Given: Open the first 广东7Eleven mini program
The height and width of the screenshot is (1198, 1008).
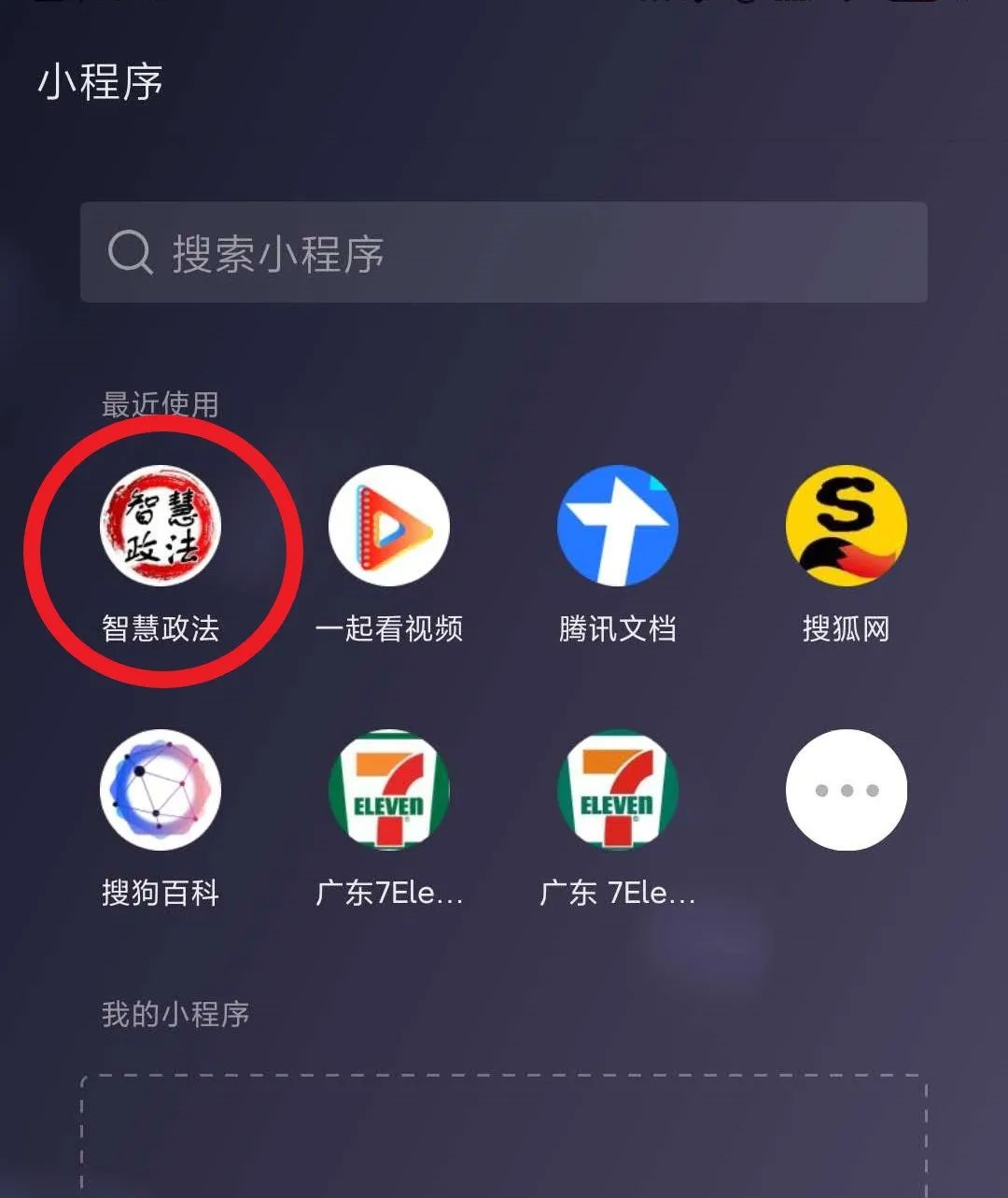Looking at the screenshot, I should coord(388,789).
